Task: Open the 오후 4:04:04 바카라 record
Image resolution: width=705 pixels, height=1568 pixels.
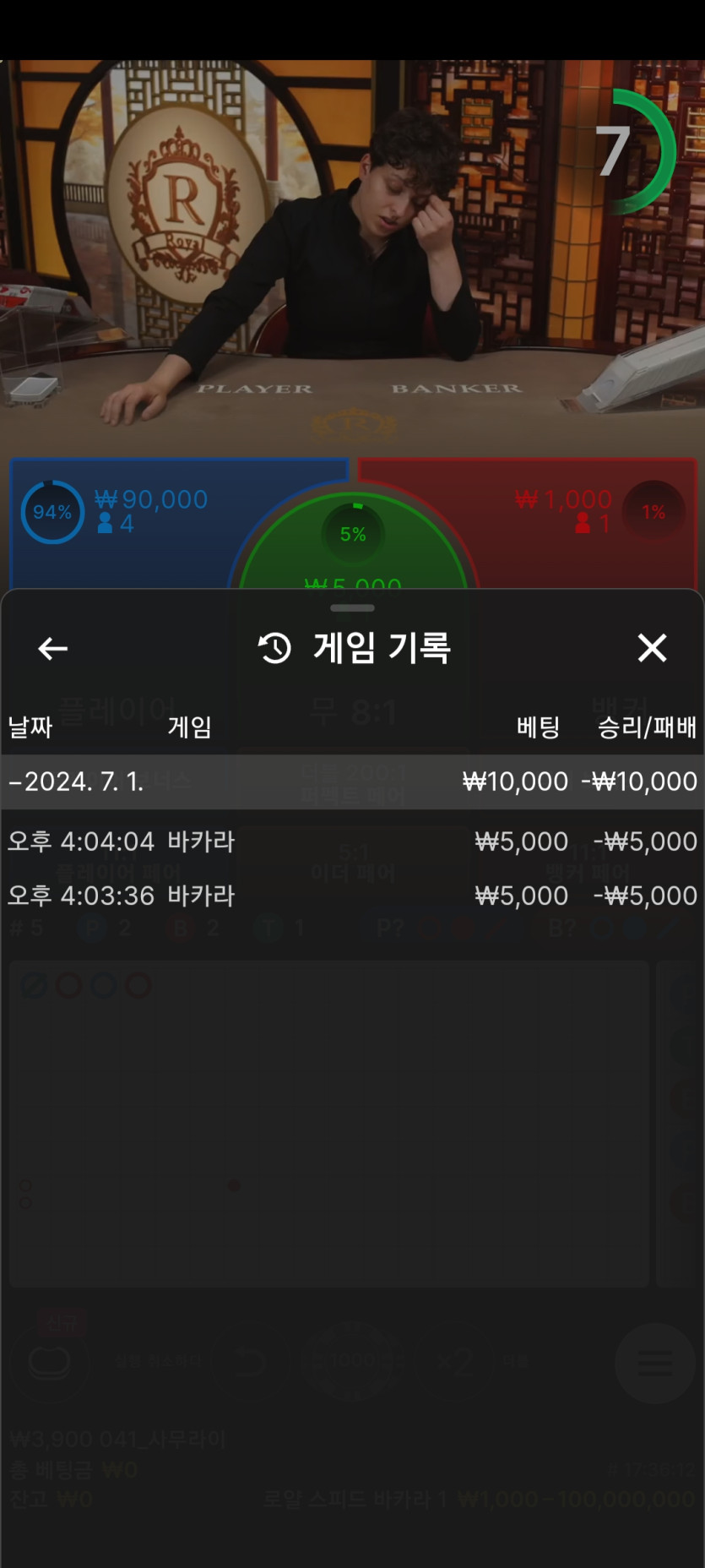Action: (351, 841)
